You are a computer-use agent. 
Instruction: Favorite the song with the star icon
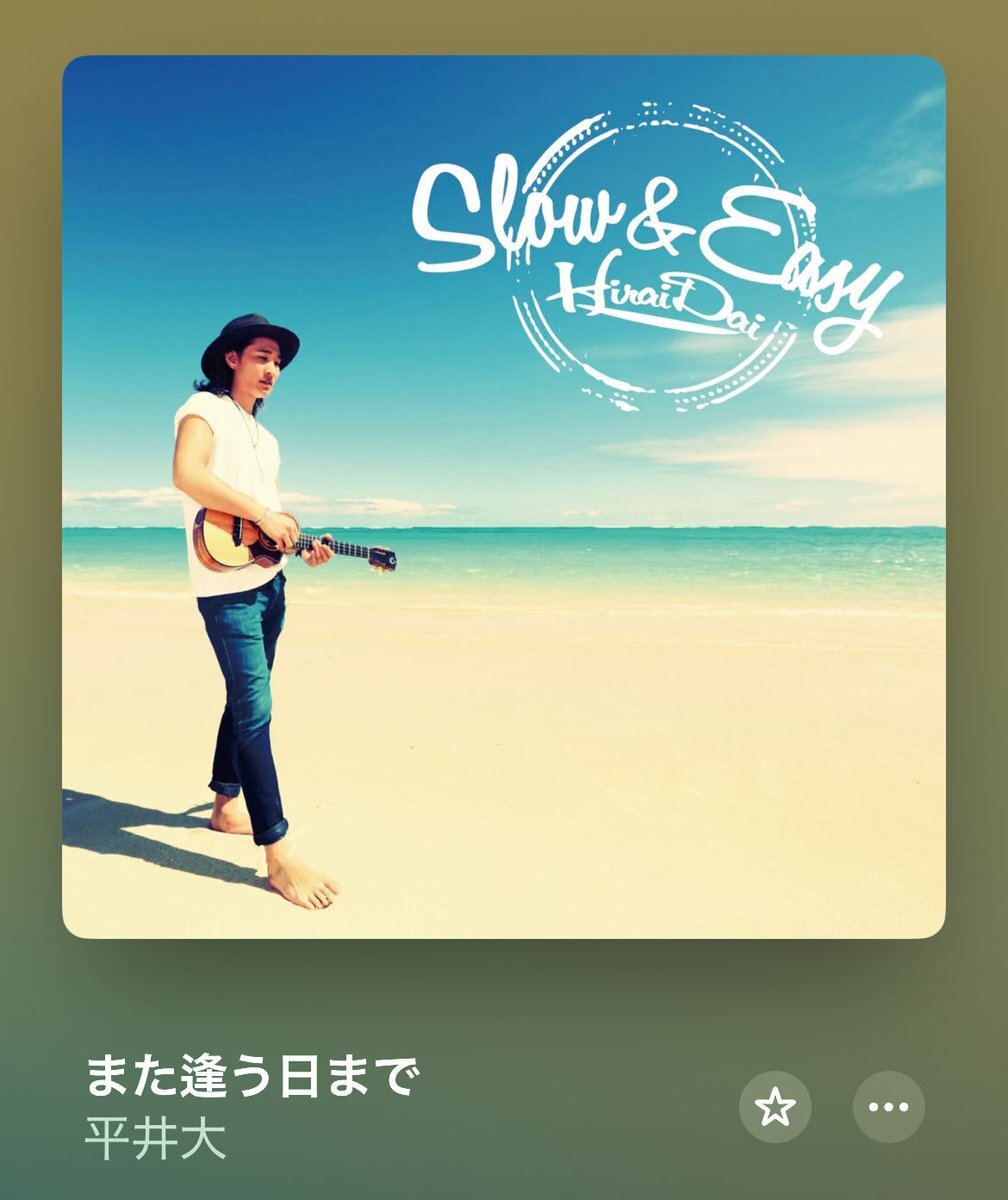click(775, 1107)
